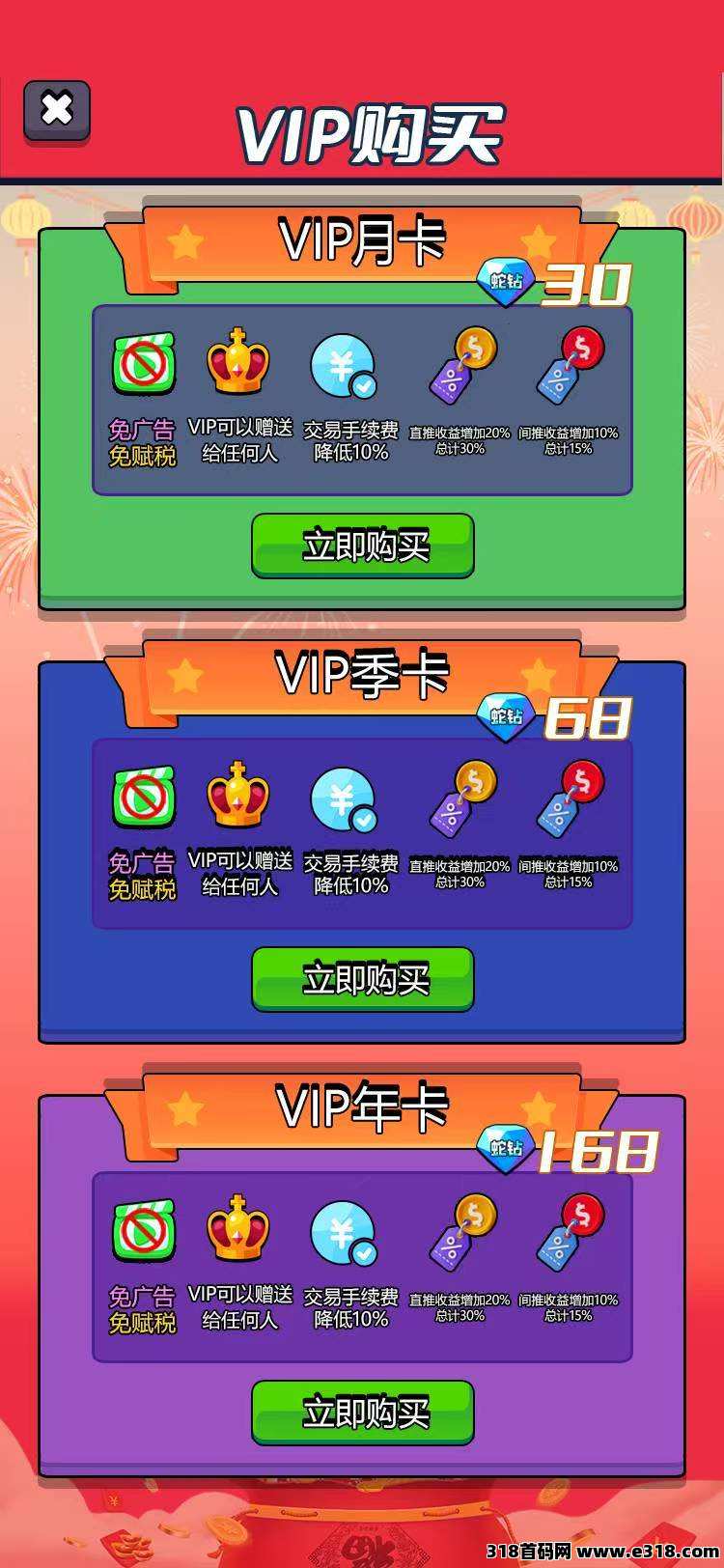Buy the VIP月卡 with 立即购买

pyautogui.click(x=363, y=546)
